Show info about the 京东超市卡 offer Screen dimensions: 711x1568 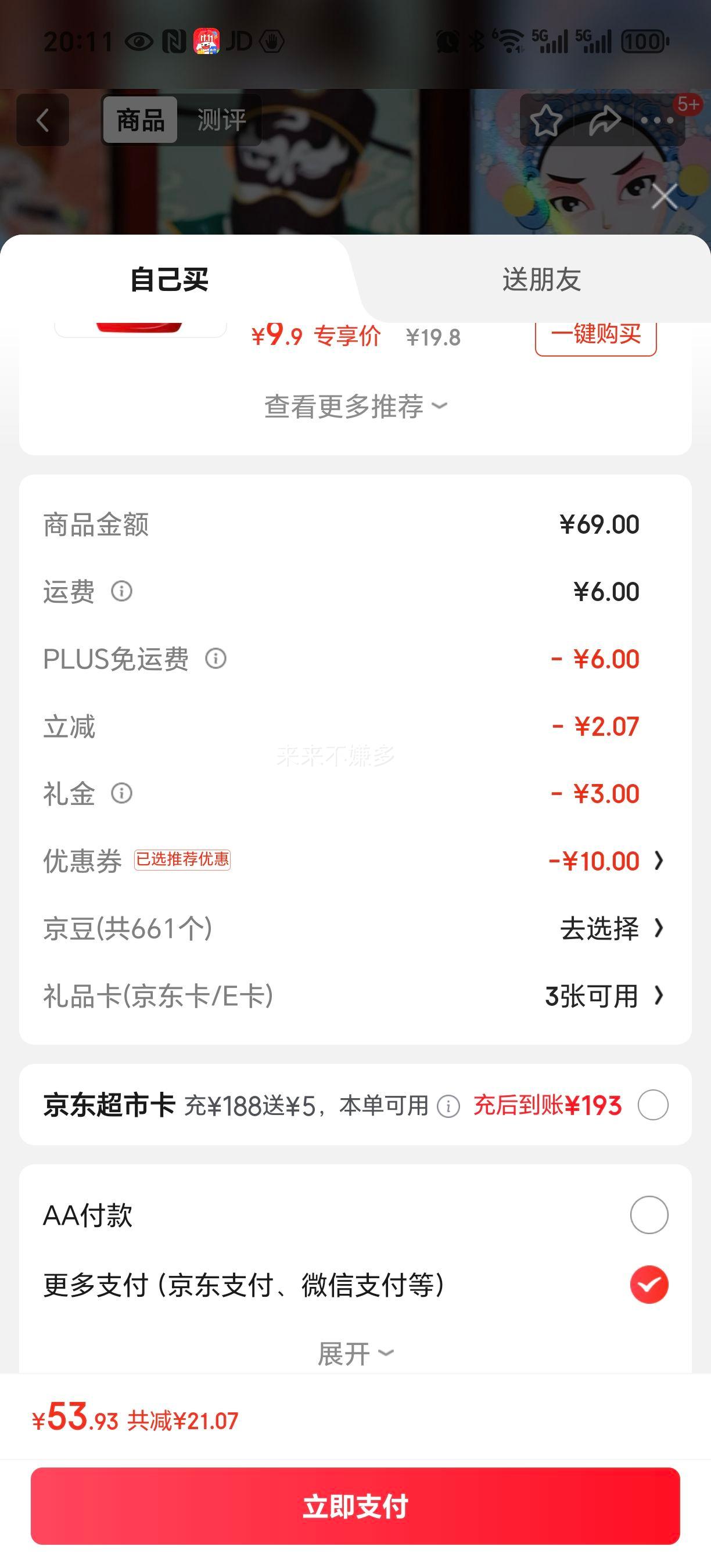pos(448,1105)
